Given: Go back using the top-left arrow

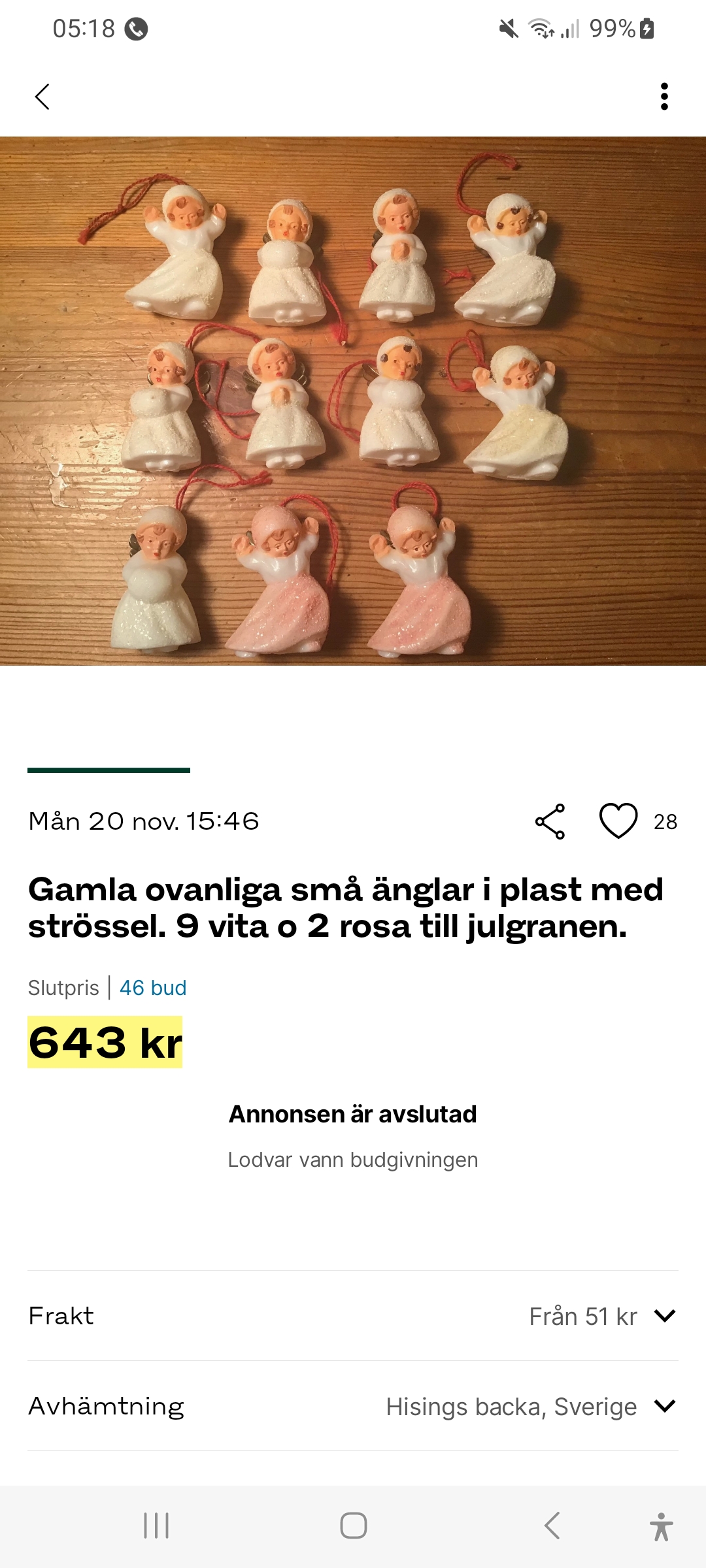Looking at the screenshot, I should coord(42,97).
